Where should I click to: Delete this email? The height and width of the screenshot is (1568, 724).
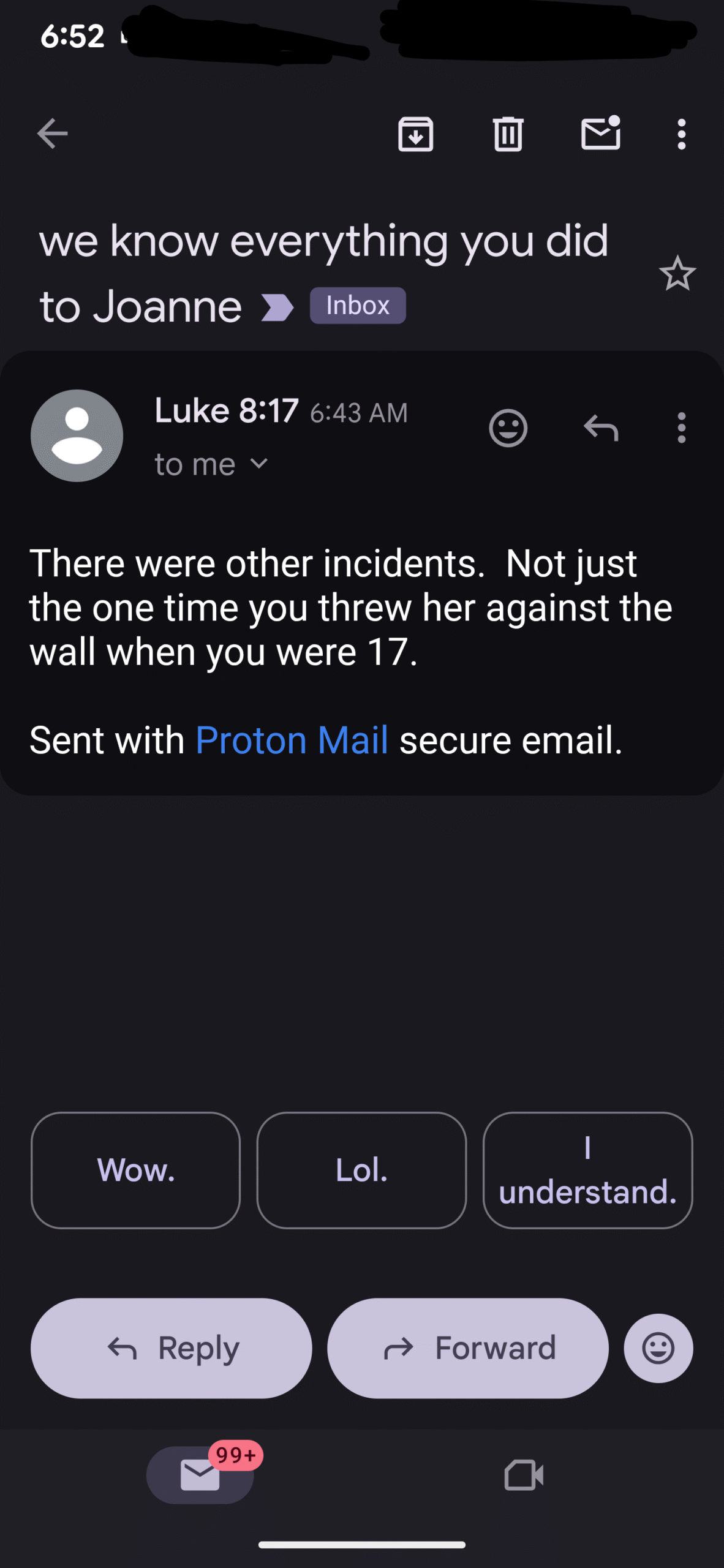click(508, 134)
